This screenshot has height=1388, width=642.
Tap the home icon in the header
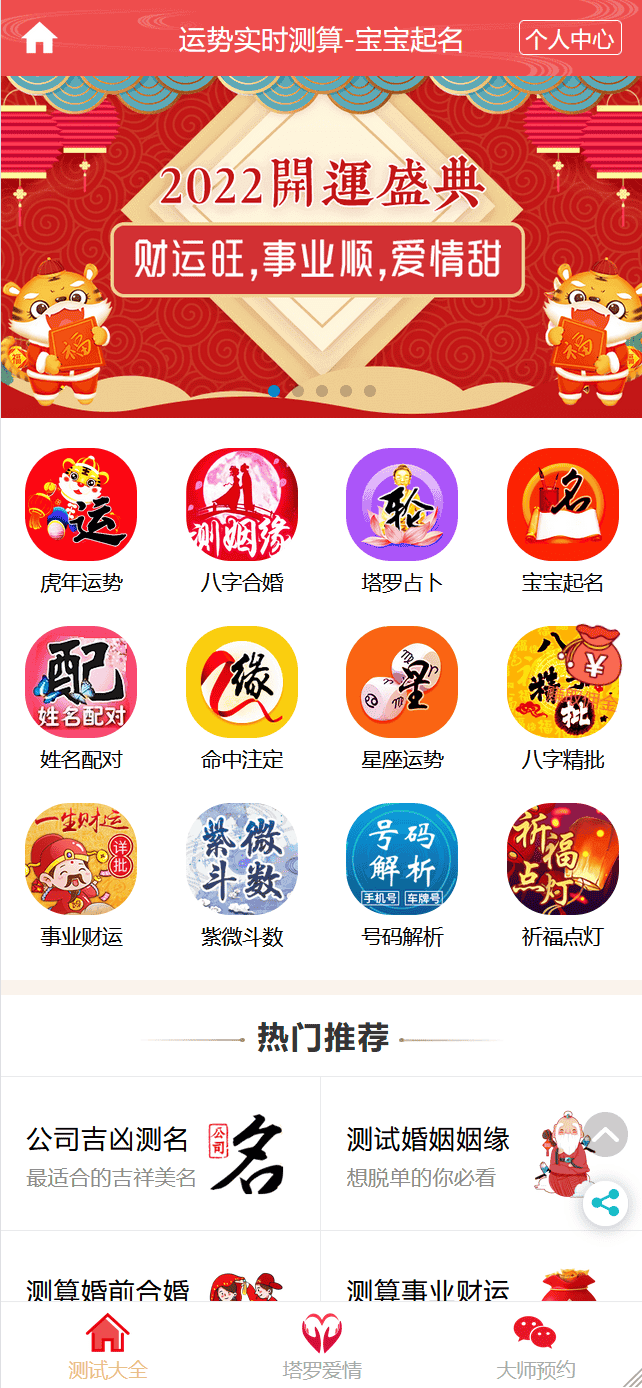(40, 38)
